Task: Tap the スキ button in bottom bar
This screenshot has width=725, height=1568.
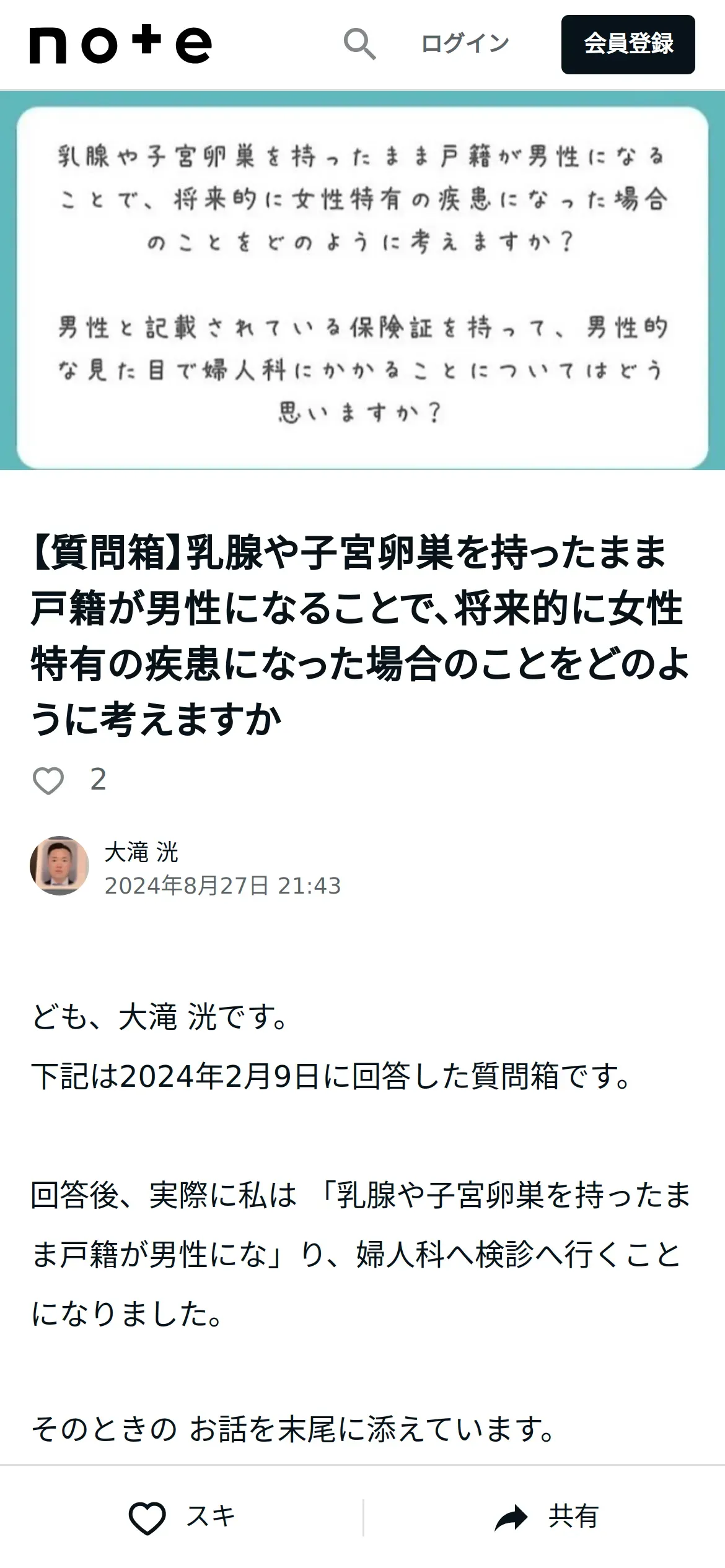Action: coord(182,1517)
